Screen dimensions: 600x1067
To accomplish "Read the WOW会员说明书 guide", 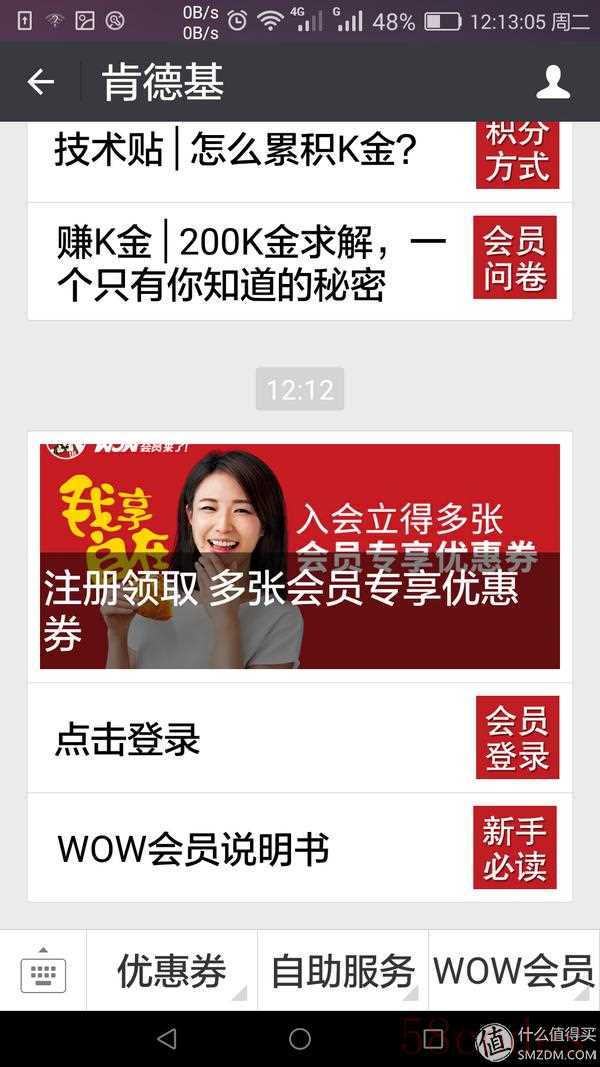I will click(x=300, y=848).
